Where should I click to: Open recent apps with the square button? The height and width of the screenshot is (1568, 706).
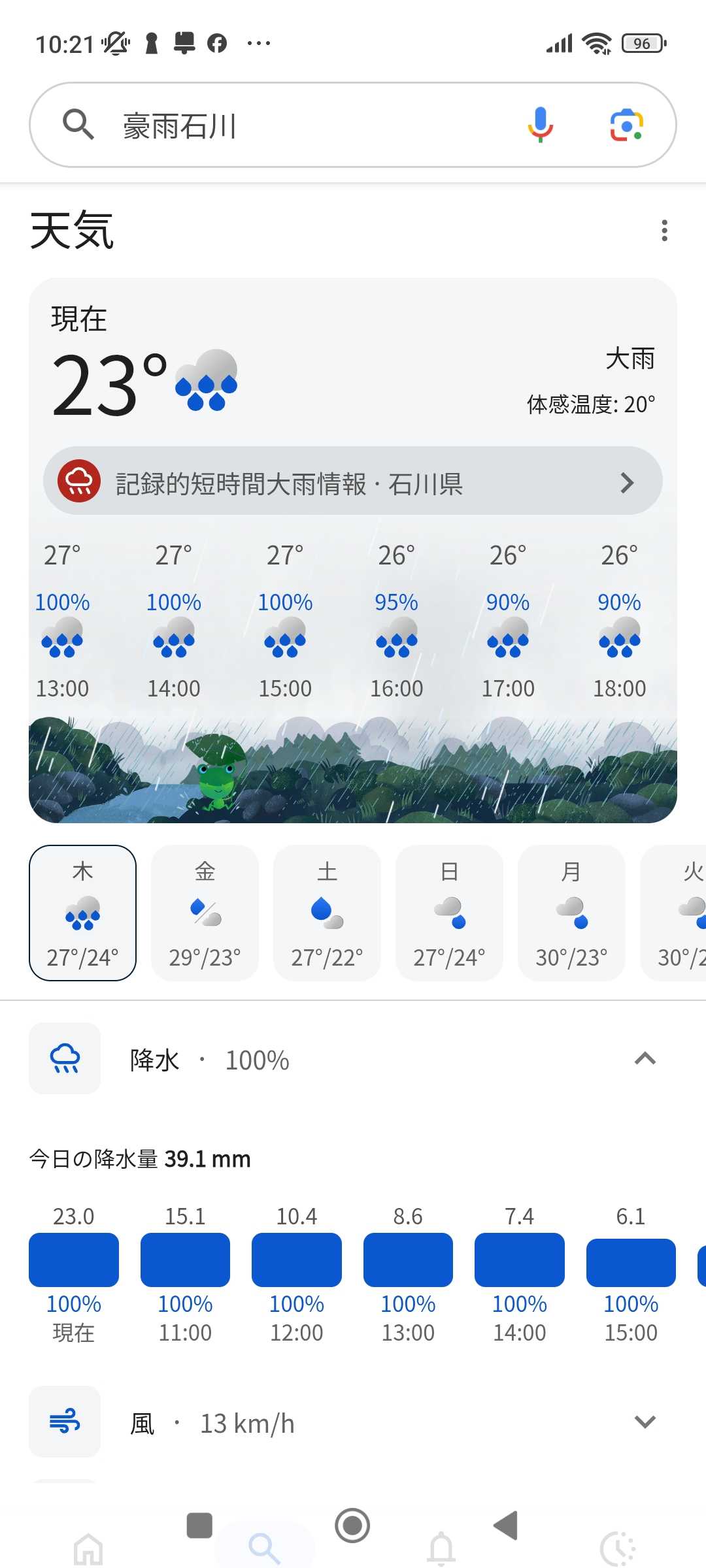(199, 1526)
